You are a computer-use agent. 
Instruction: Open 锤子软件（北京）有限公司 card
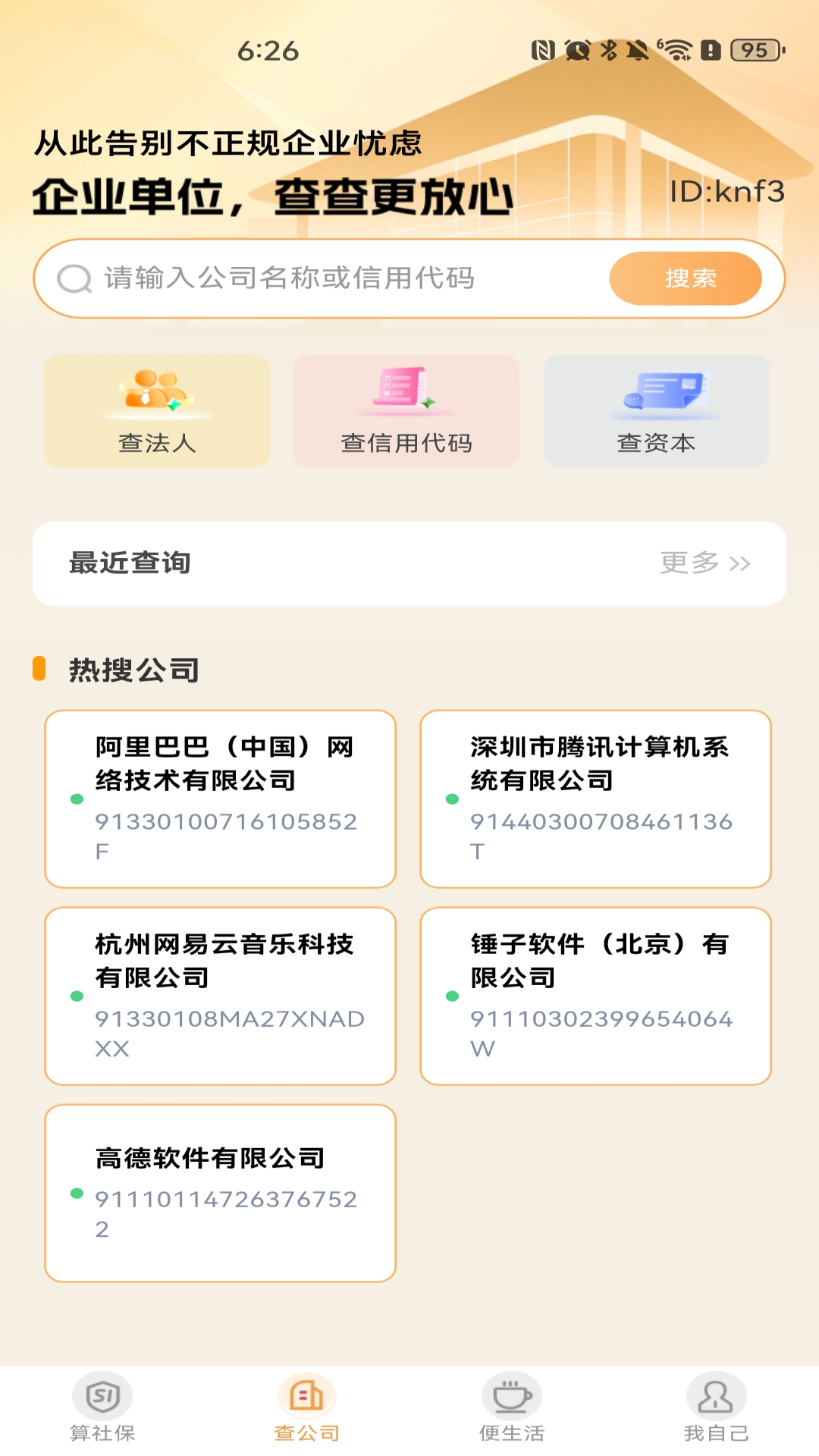pos(596,996)
